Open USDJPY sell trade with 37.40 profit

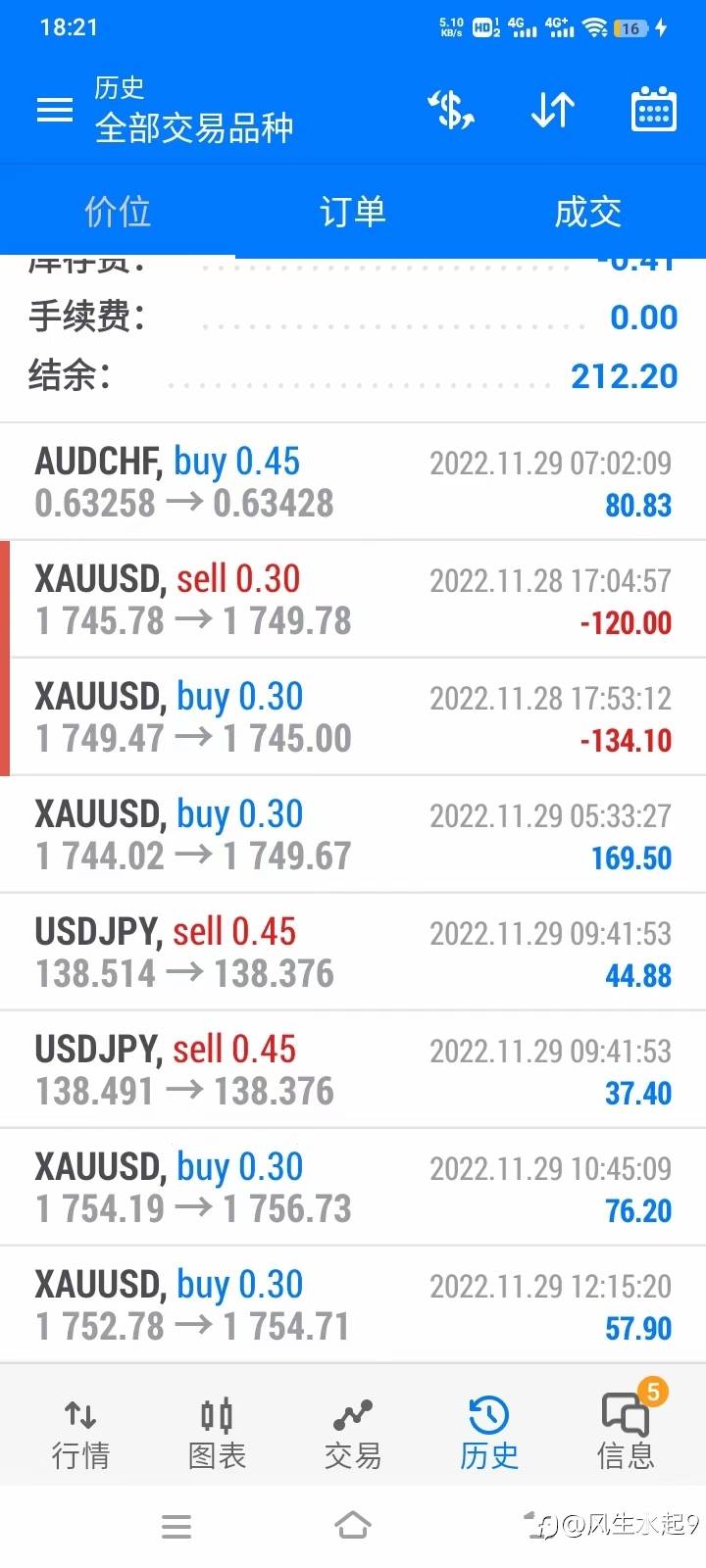tap(353, 1070)
